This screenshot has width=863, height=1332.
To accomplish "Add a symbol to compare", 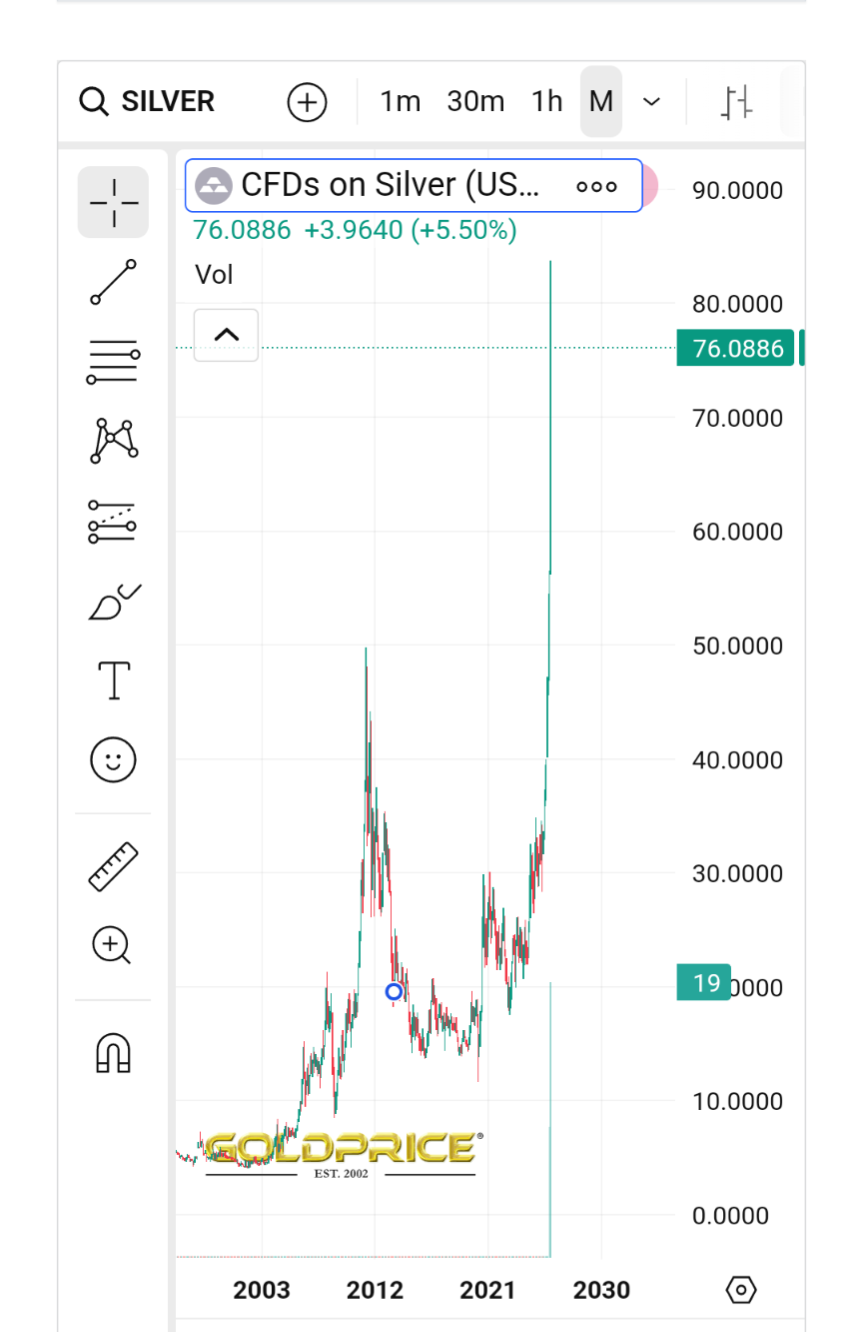I will [307, 102].
